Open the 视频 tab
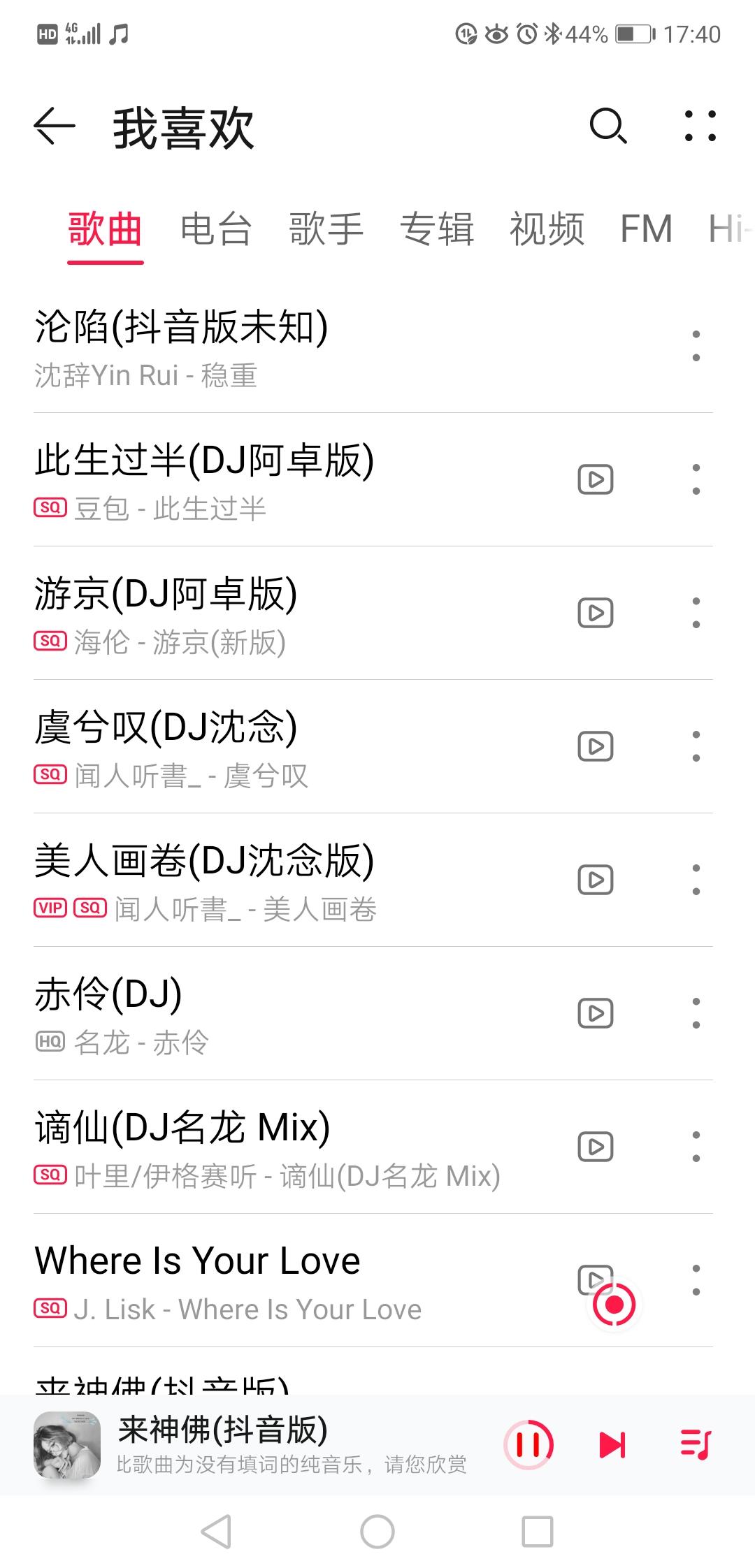This screenshot has height=1568, width=755. coord(547,229)
